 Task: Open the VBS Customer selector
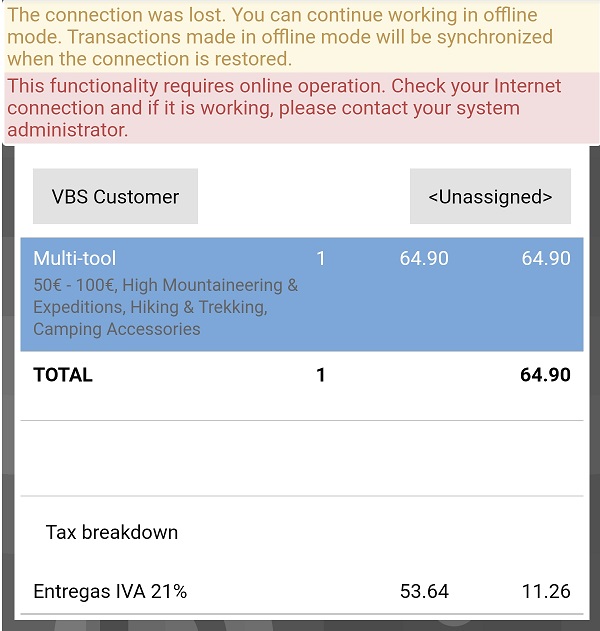pos(115,196)
